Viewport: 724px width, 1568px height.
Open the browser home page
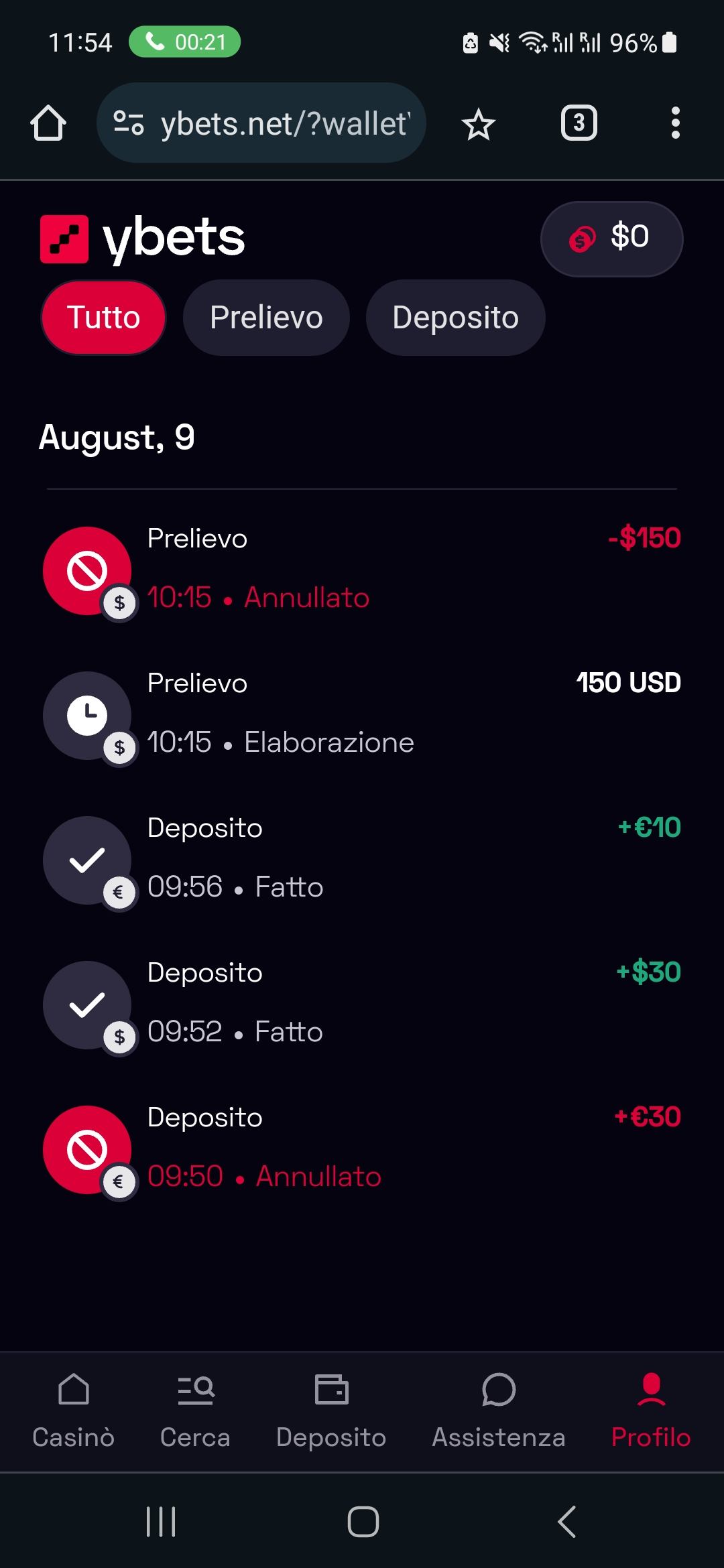[48, 123]
